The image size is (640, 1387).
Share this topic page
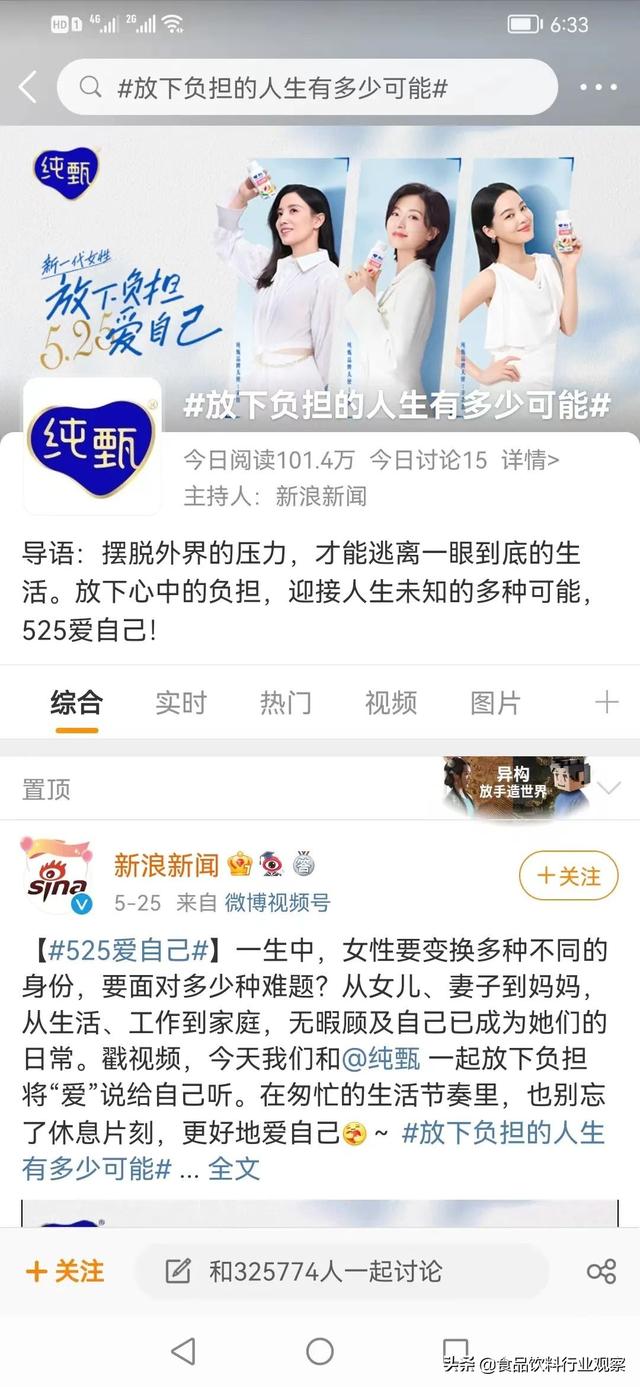(x=601, y=1271)
